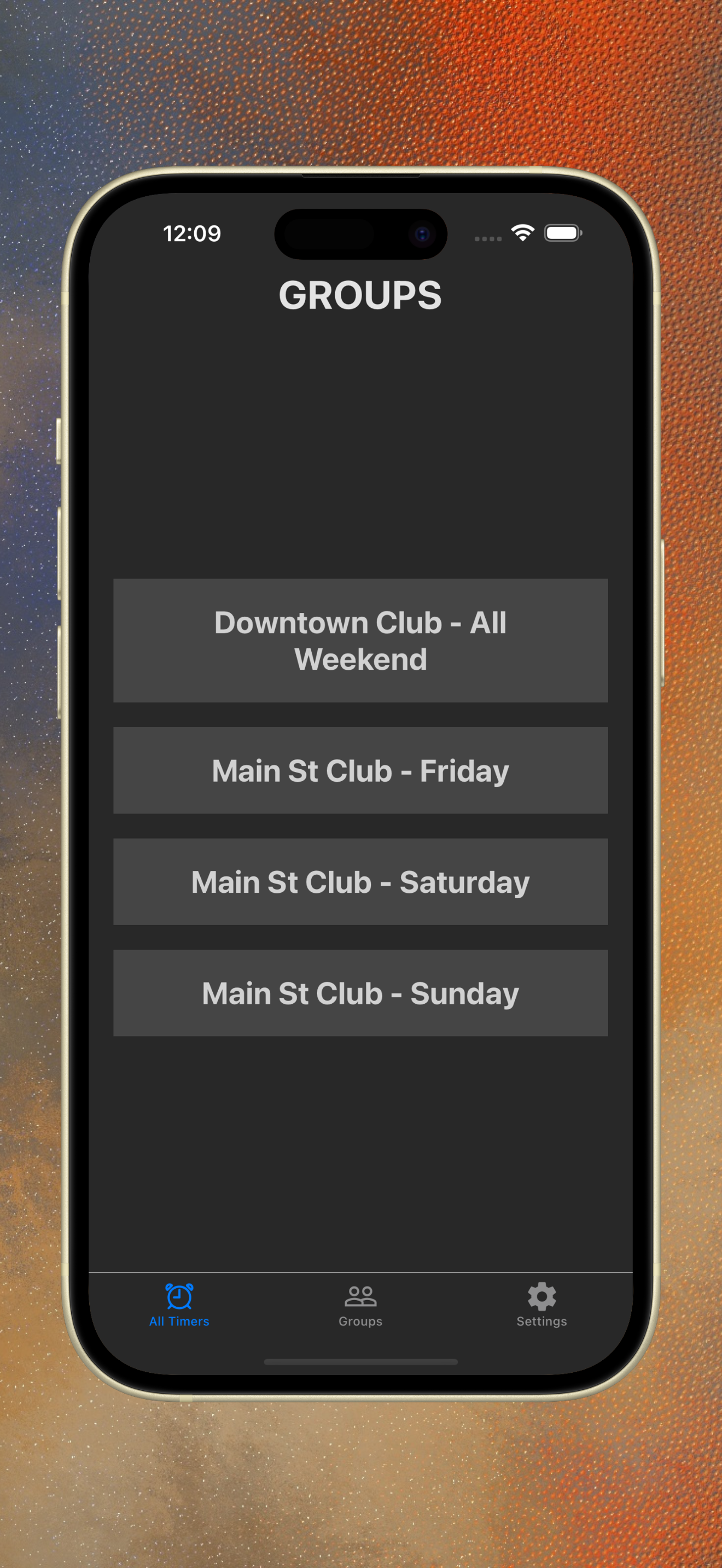This screenshot has width=722, height=1568.
Task: Go to the Groups tab
Action: pos(360,1304)
